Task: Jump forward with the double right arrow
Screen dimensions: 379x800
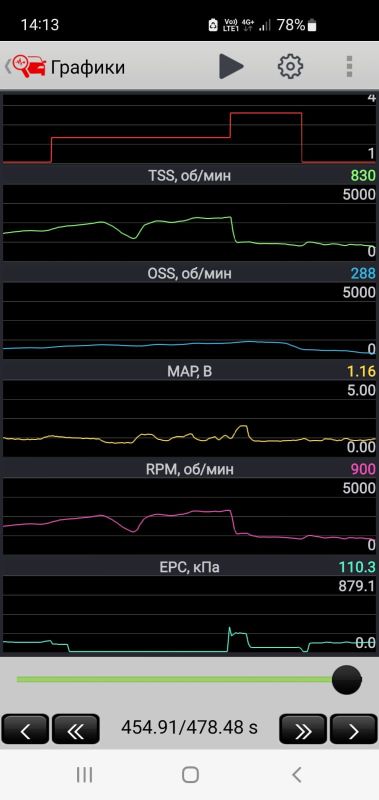Action: (302, 729)
